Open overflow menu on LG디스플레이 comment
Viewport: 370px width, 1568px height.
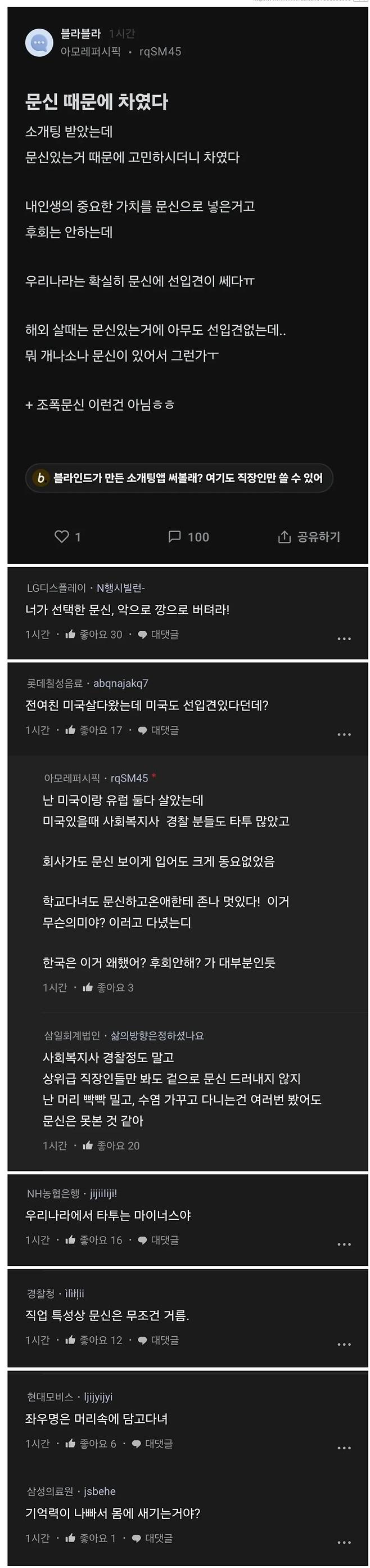pyautogui.click(x=344, y=639)
